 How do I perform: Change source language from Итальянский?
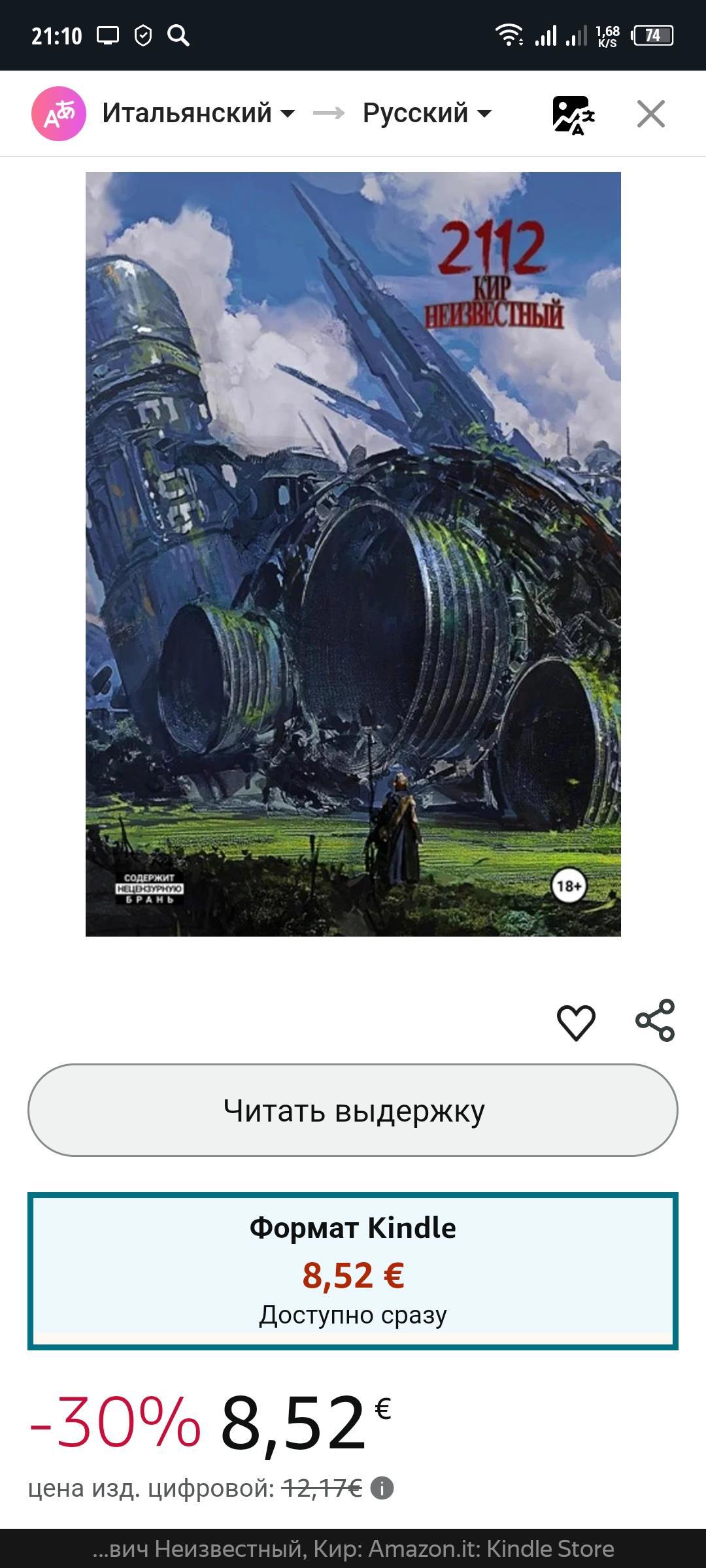pyautogui.click(x=198, y=113)
